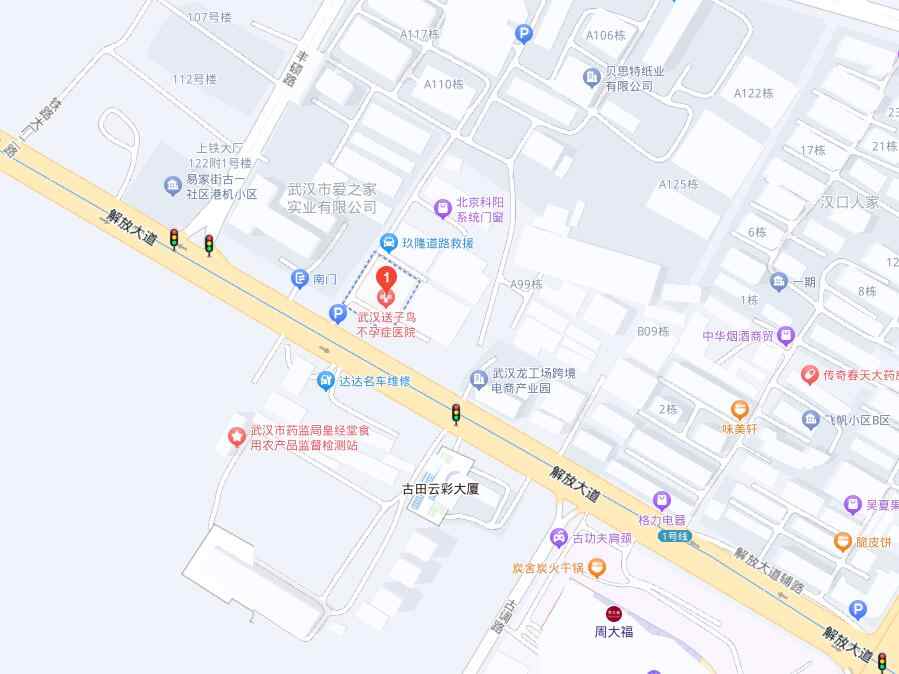The height and width of the screenshot is (674, 899).
Task: Tap the 武汉市药监局 inspection station marker
Action: [236, 436]
